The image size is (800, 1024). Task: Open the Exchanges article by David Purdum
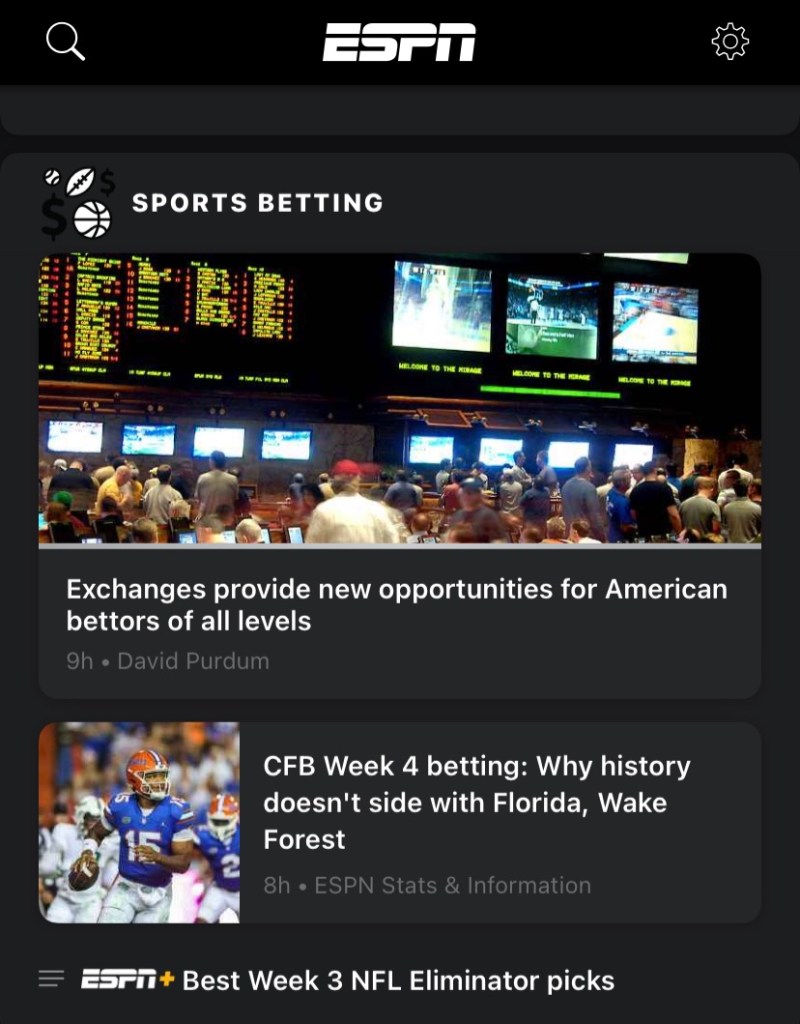coord(396,604)
